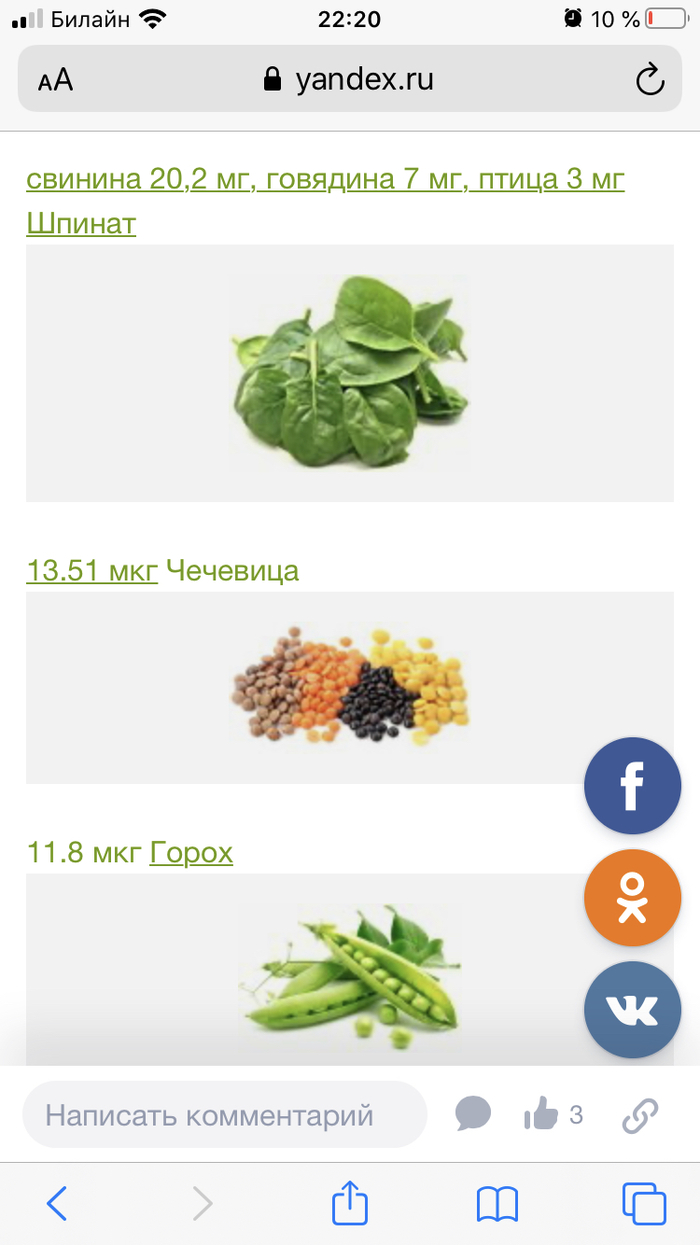Show all open Safari tabs
Viewport: 700px width, 1245px height.
643,1203
